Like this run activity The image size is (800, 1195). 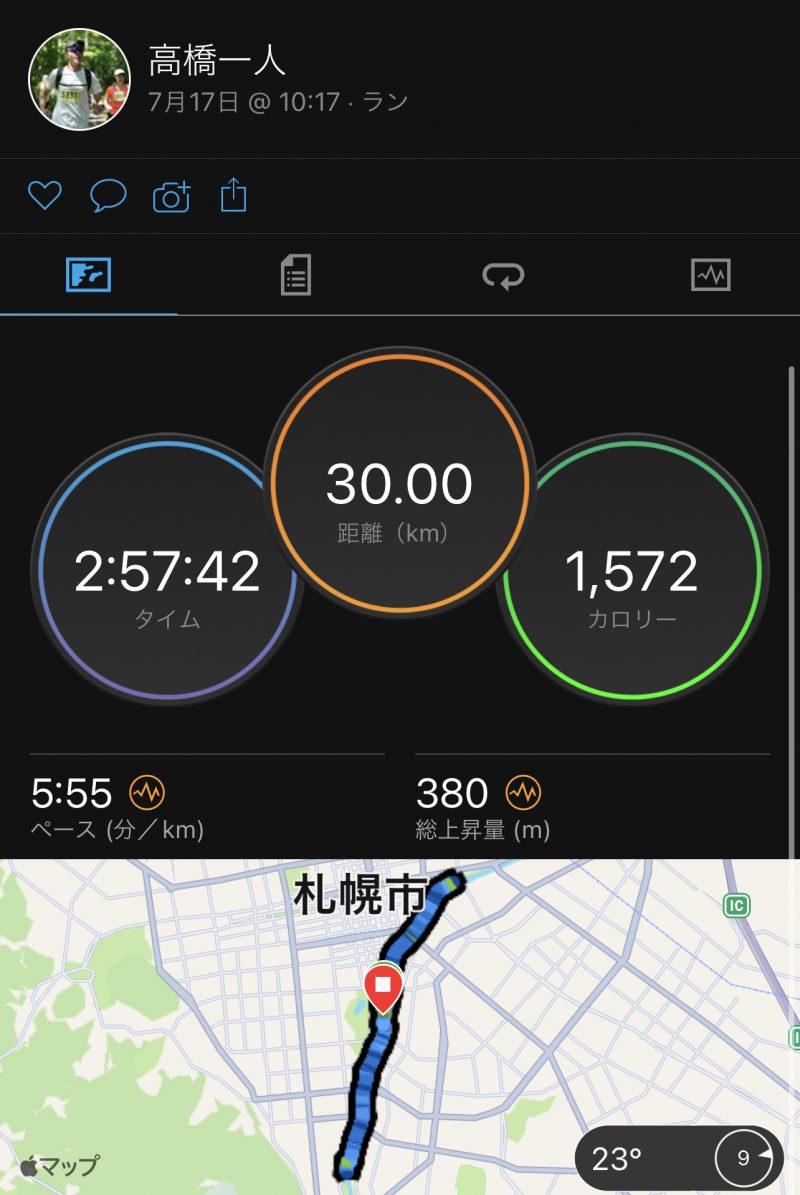[45, 195]
